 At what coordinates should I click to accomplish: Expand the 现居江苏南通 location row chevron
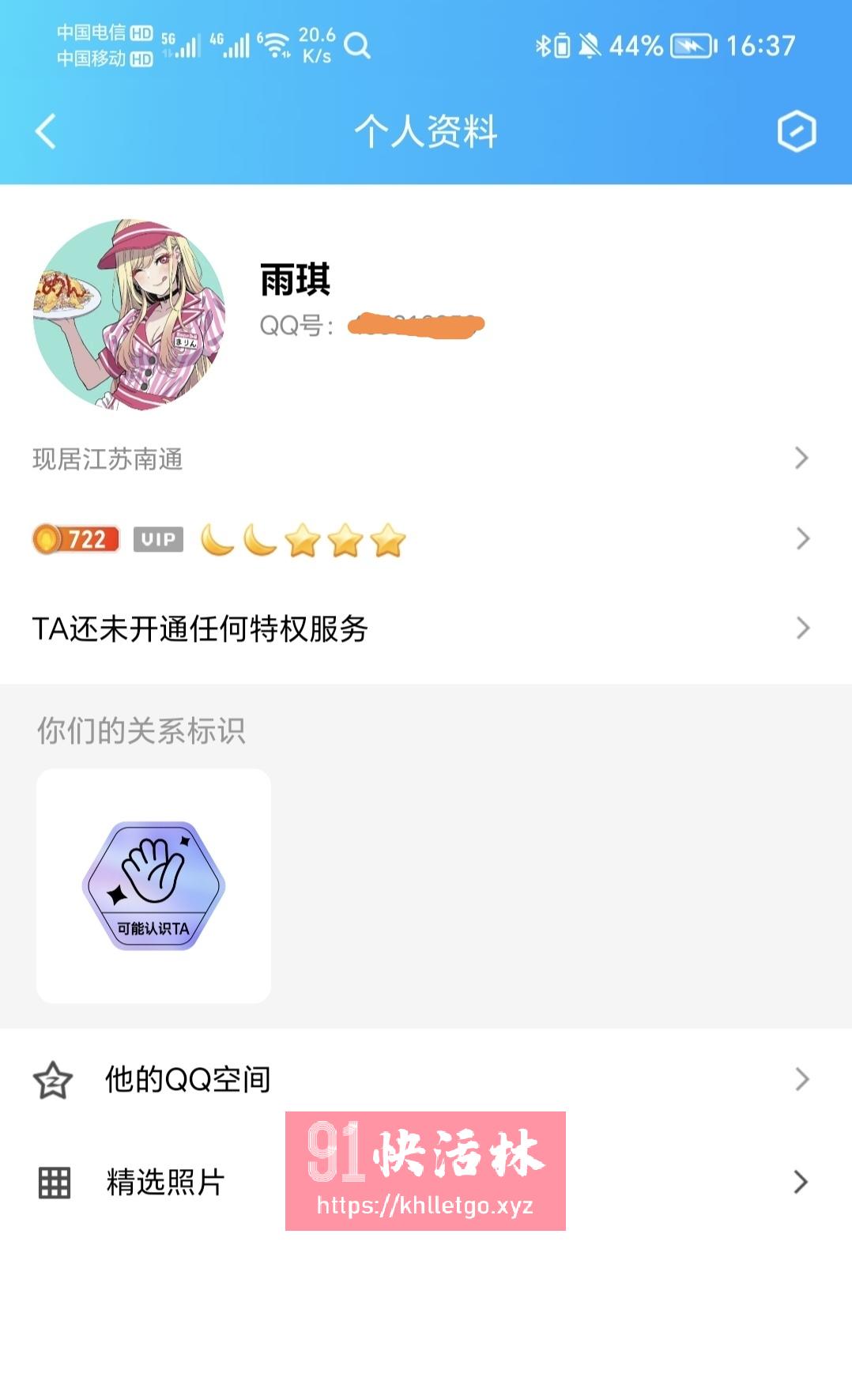[x=802, y=458]
